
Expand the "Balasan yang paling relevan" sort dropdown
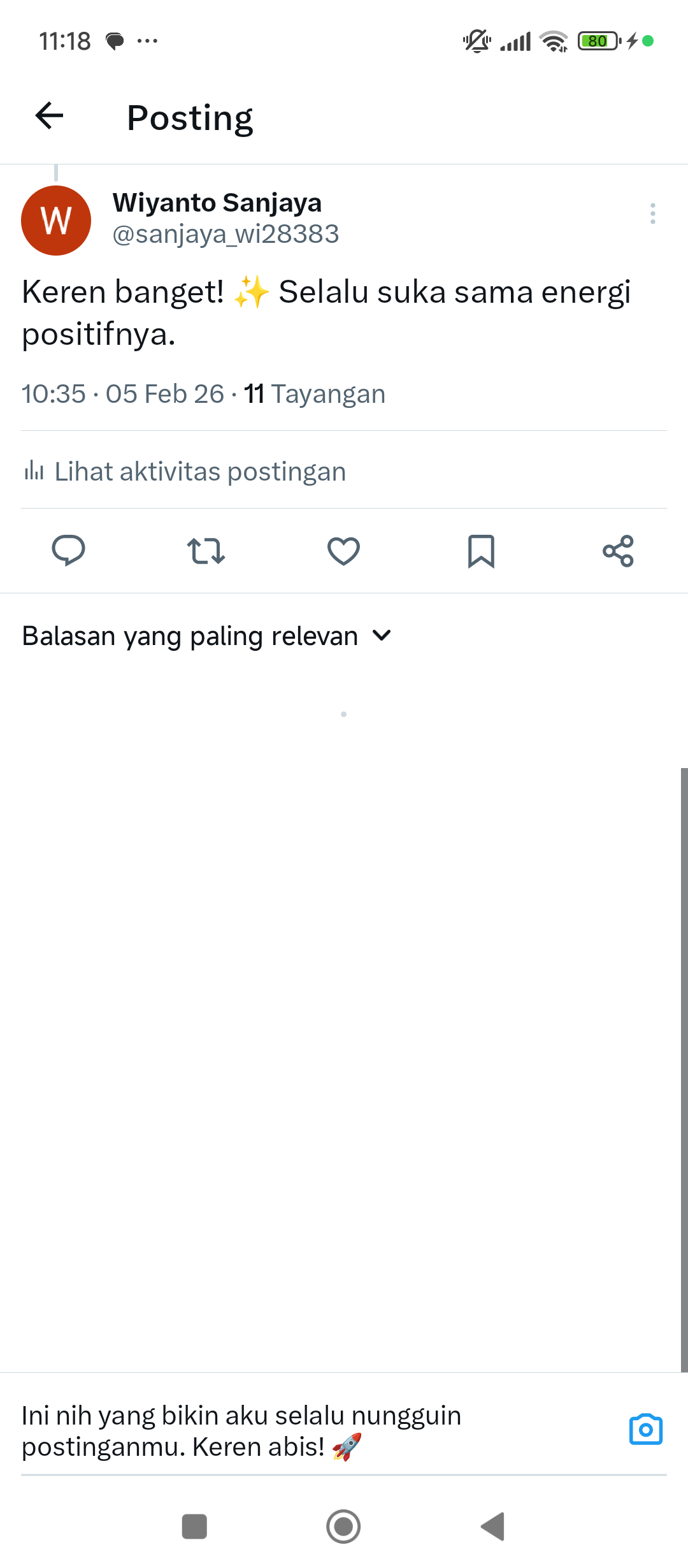point(207,636)
